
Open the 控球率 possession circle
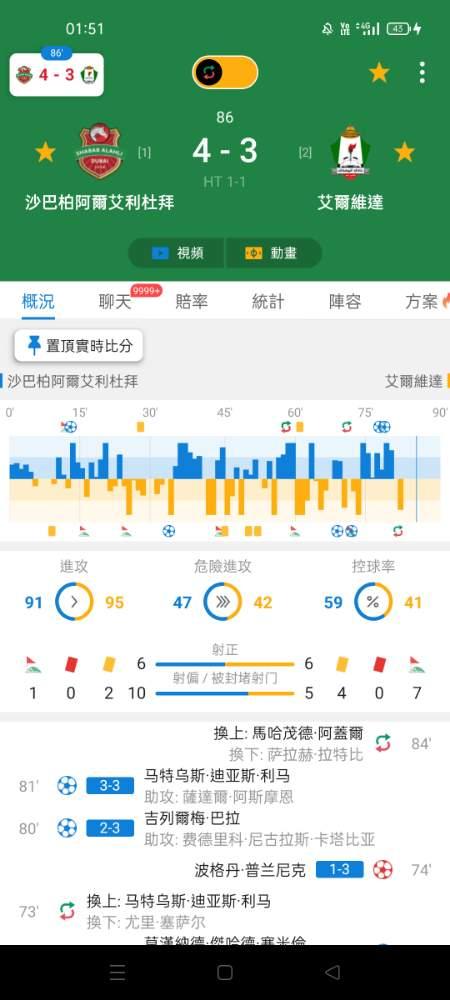pos(373,602)
